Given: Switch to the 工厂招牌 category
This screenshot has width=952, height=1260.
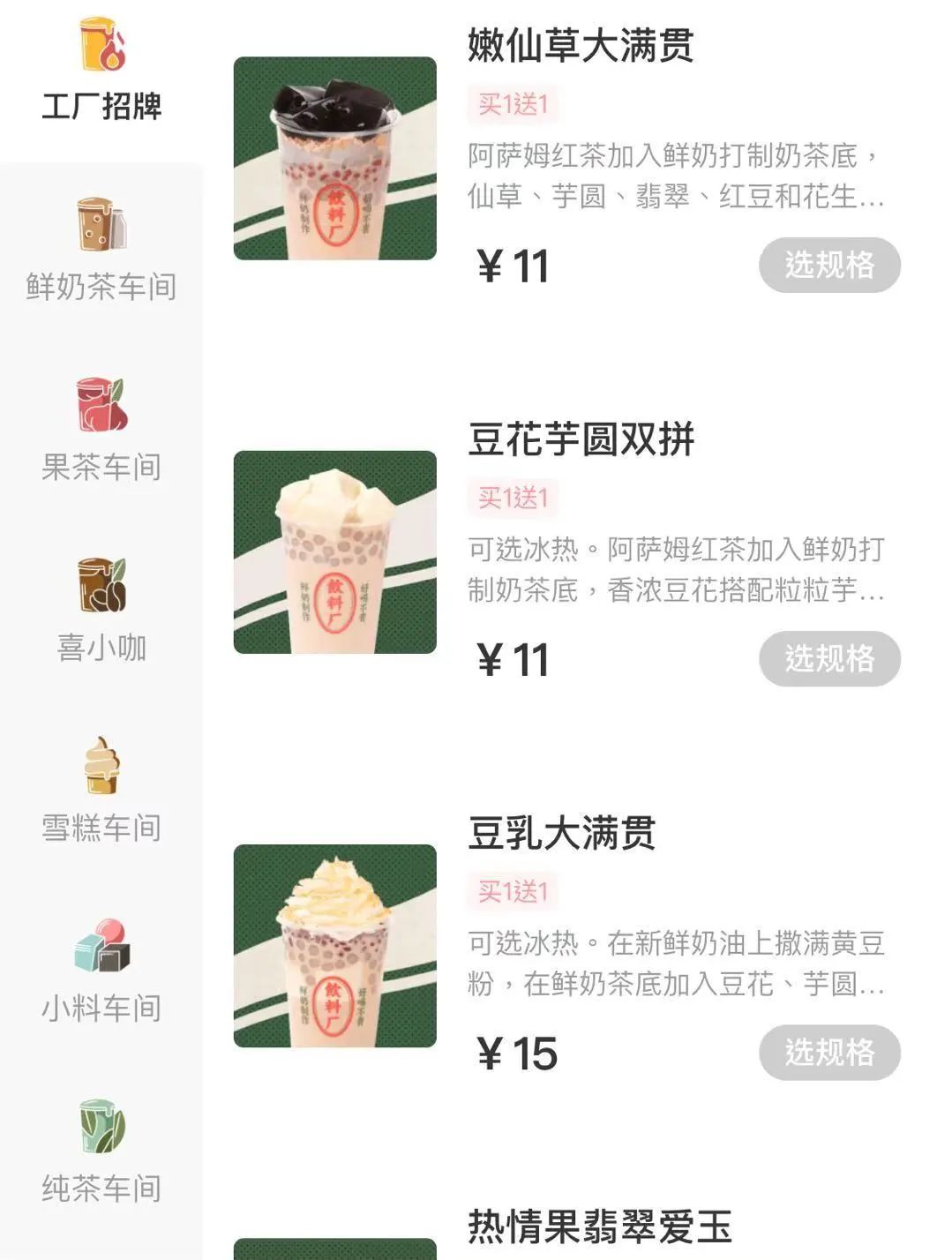Looking at the screenshot, I should 101,71.
